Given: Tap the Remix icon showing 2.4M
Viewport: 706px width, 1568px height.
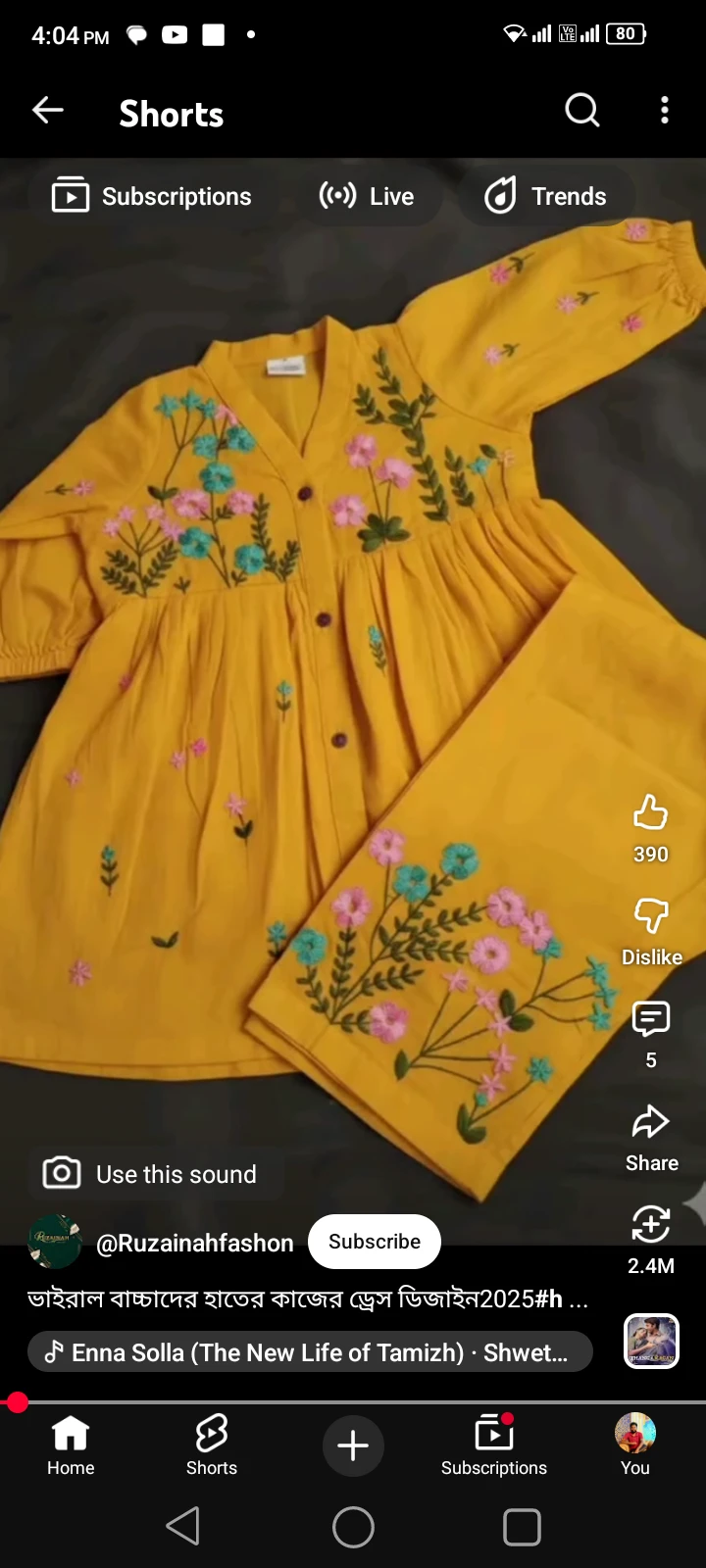Looking at the screenshot, I should coord(650,1225).
